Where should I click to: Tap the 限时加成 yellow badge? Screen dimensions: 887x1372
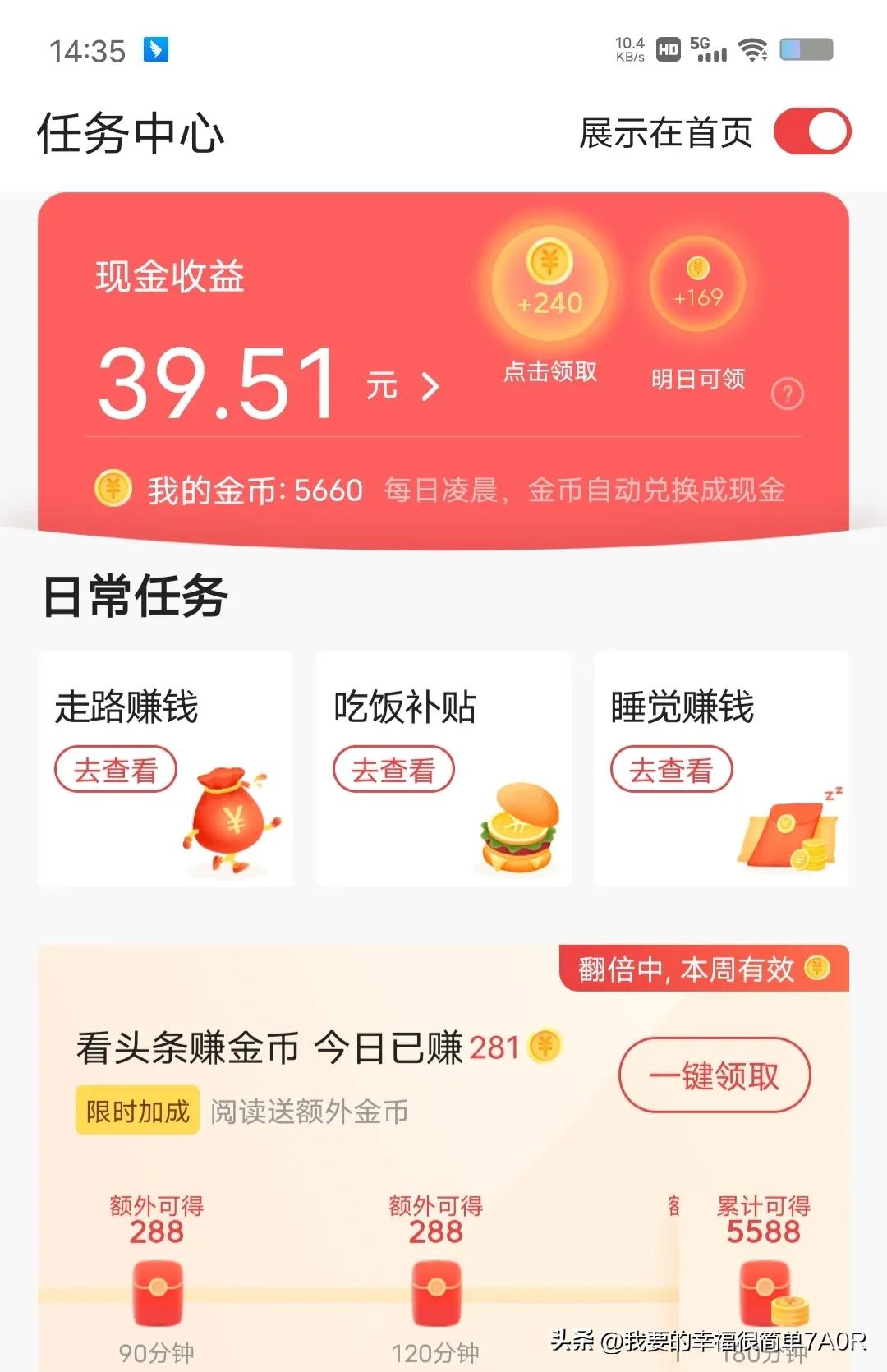point(137,1109)
